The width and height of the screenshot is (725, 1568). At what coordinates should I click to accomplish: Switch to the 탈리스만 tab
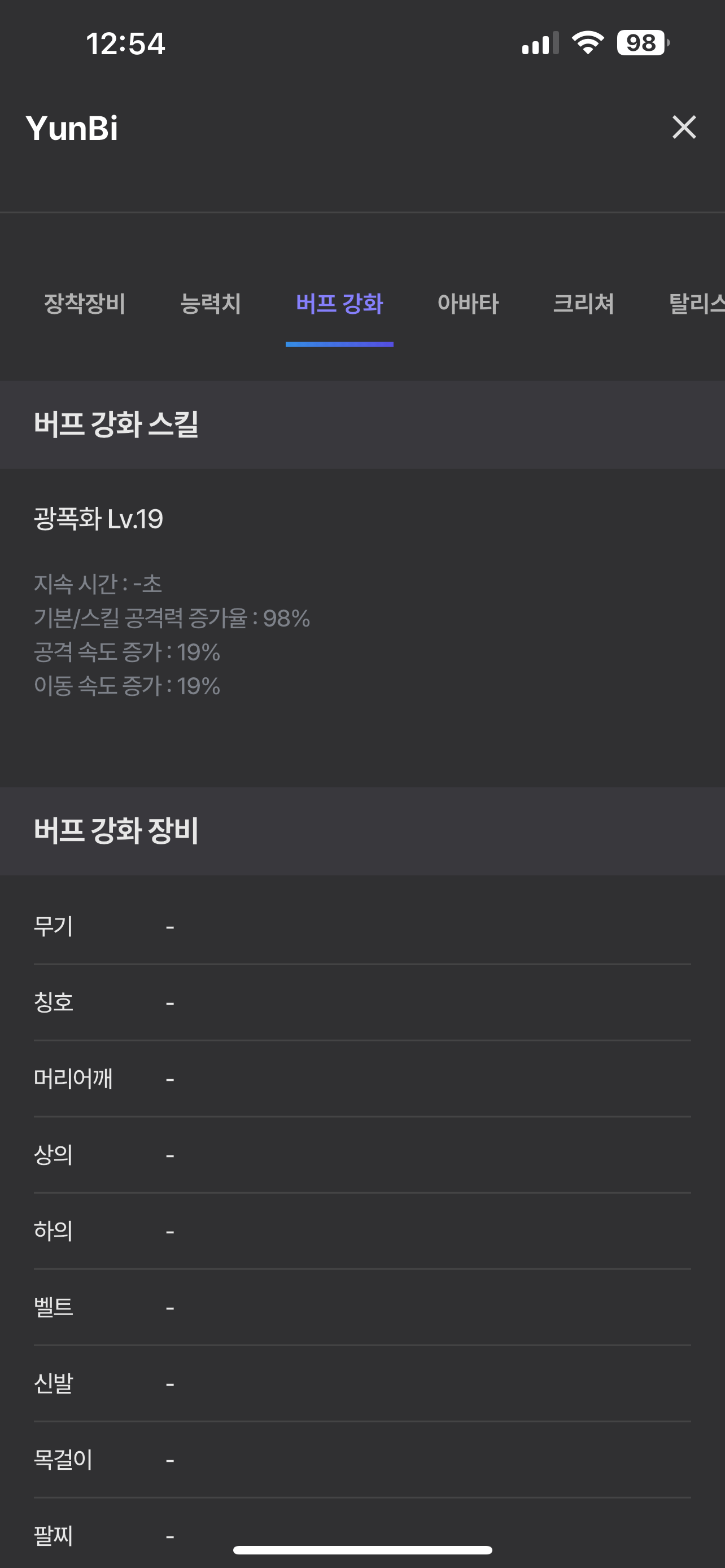696,303
